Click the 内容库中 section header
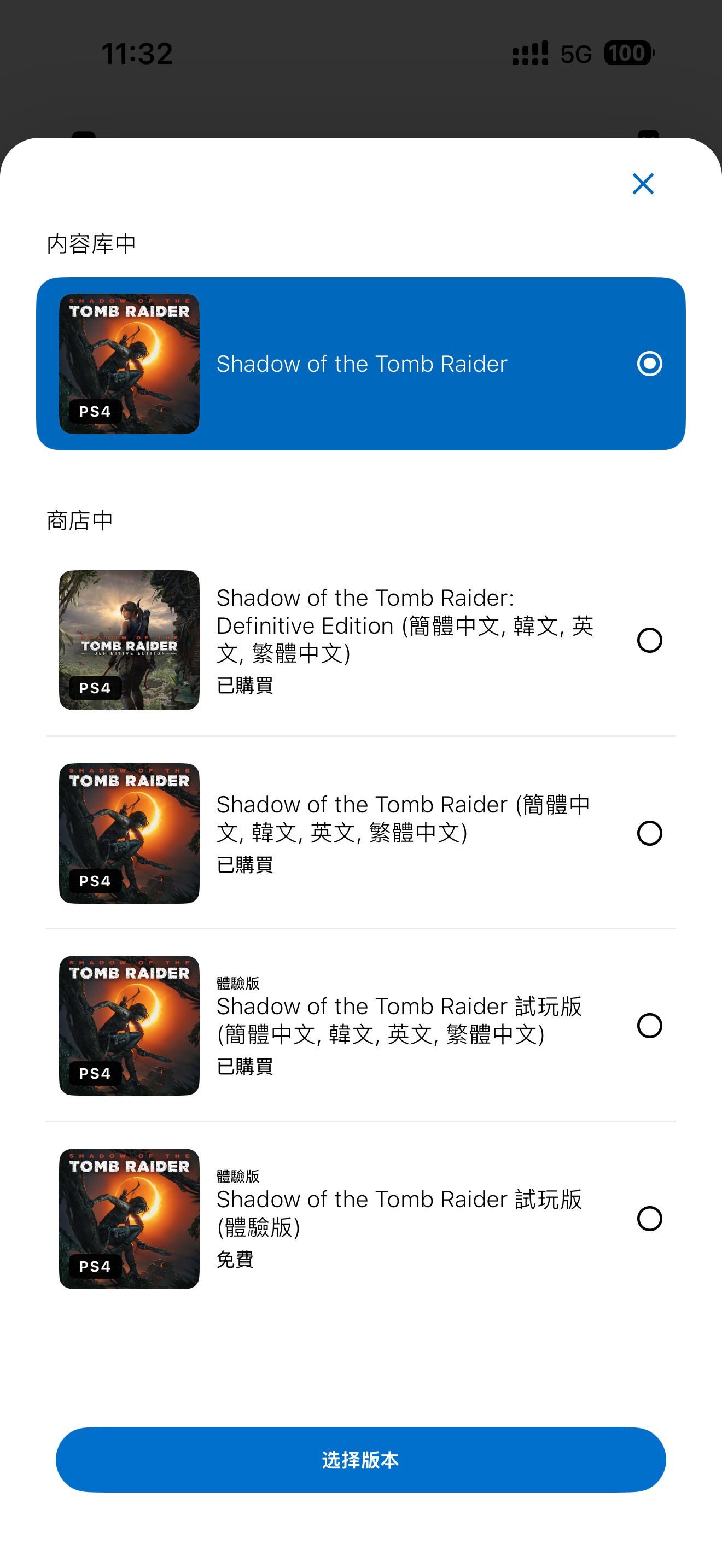 pos(91,242)
